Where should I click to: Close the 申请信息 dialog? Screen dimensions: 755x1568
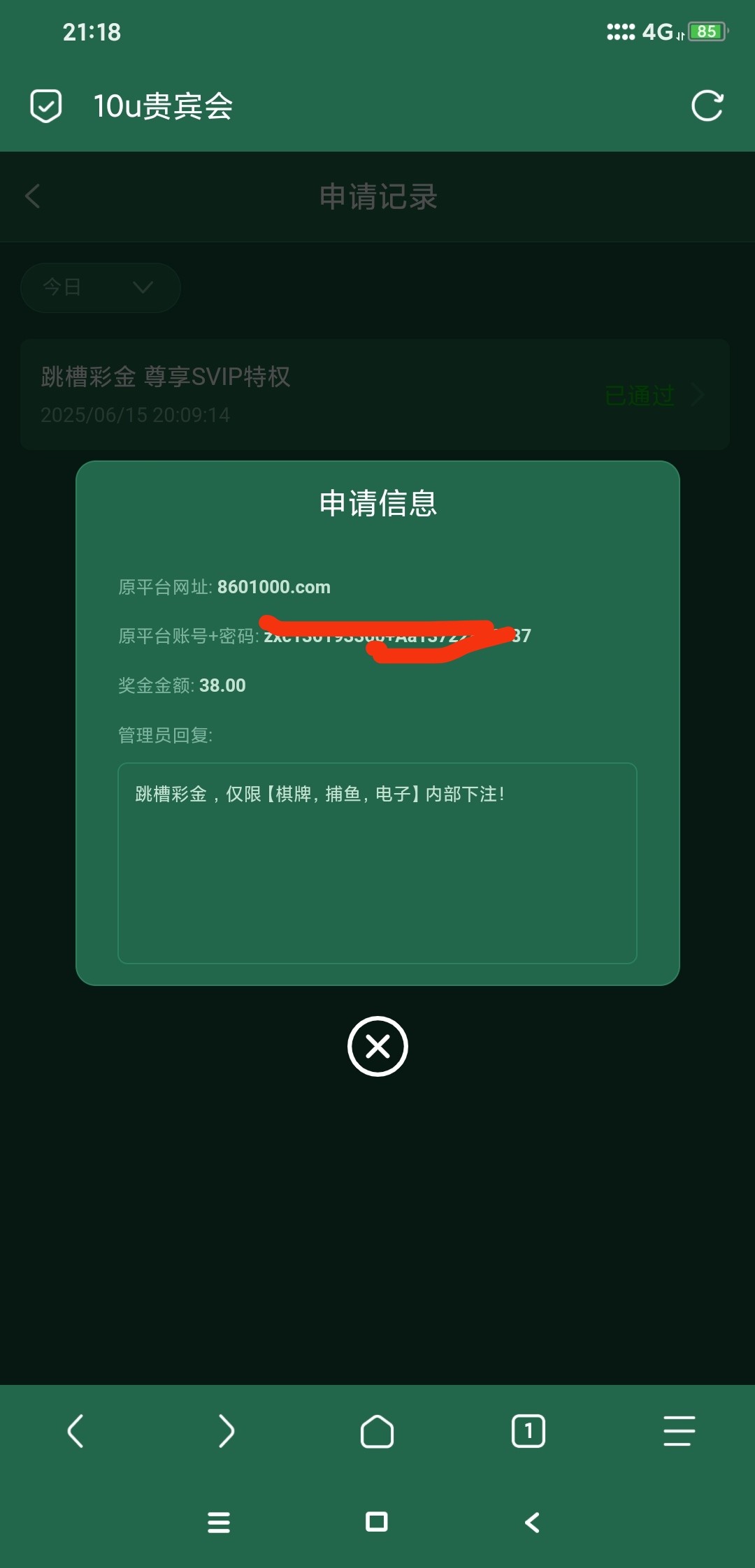click(x=377, y=1046)
